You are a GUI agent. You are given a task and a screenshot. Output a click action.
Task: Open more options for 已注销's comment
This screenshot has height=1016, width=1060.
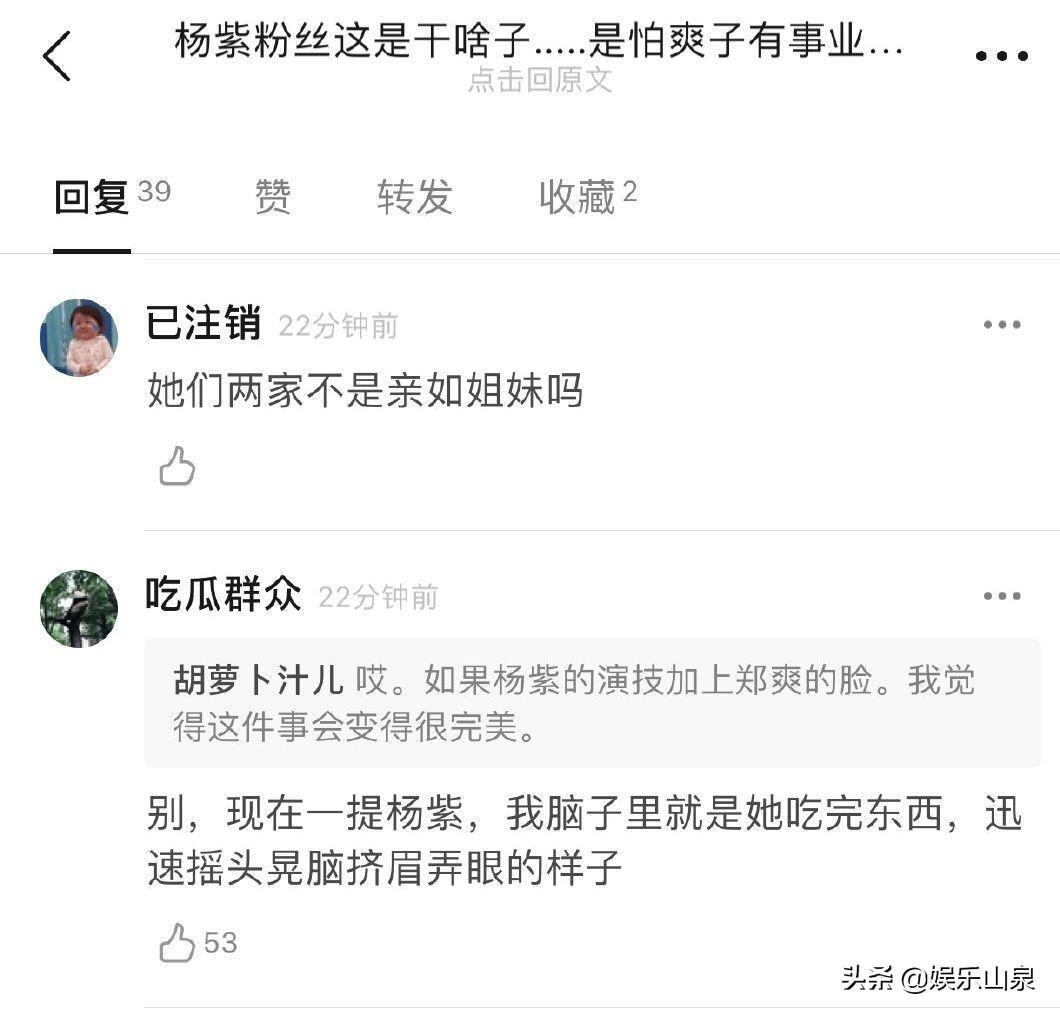pos(1001,325)
